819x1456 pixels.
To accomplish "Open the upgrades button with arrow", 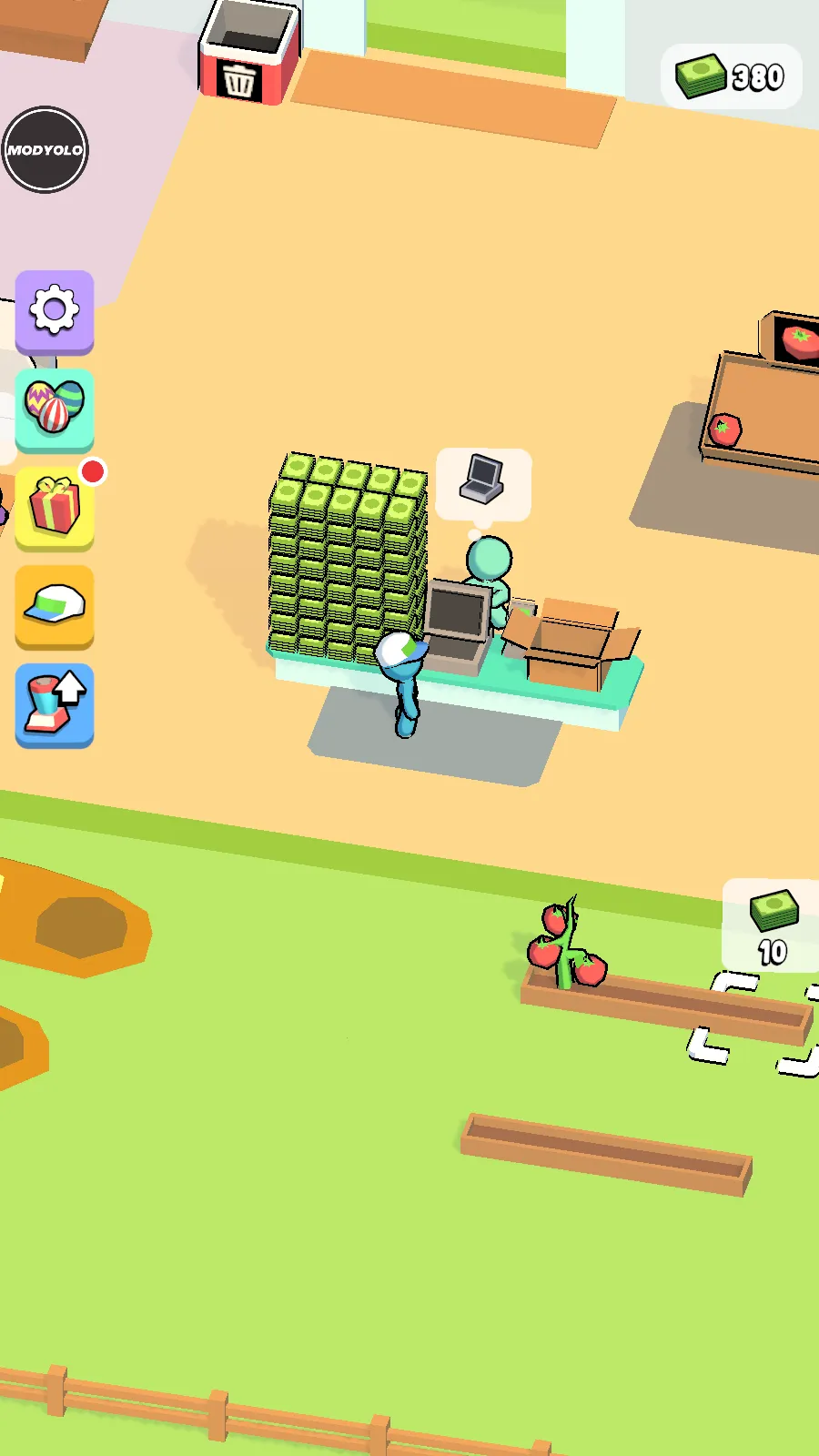I will [55, 704].
